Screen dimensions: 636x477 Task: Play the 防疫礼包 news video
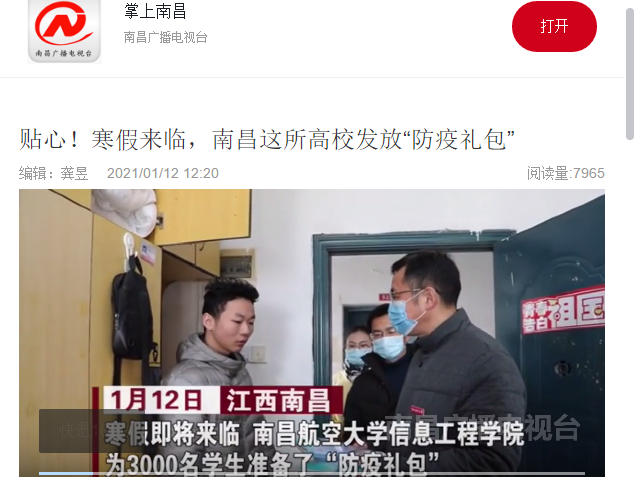[x=311, y=330]
